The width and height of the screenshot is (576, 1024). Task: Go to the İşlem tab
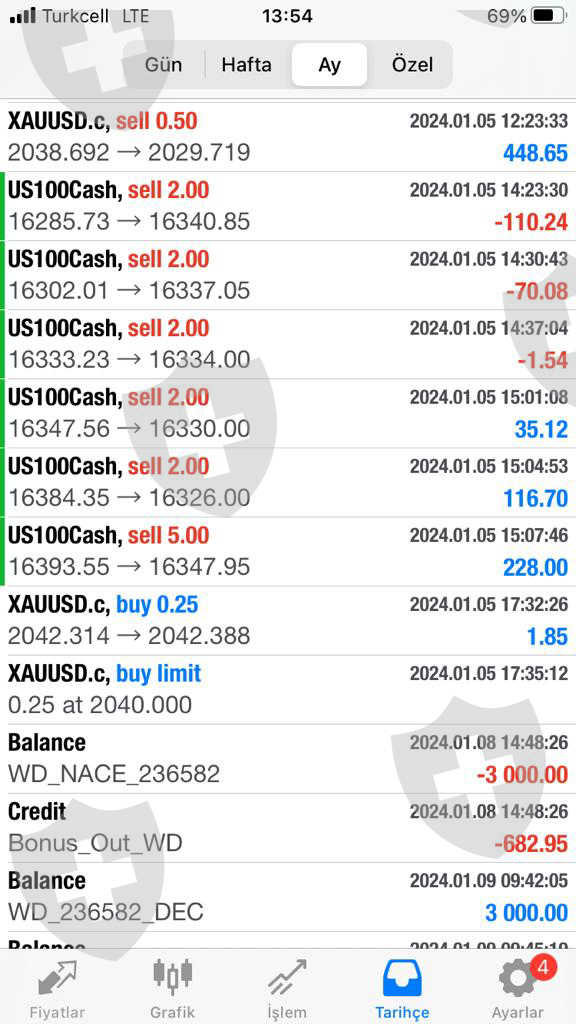point(287,987)
